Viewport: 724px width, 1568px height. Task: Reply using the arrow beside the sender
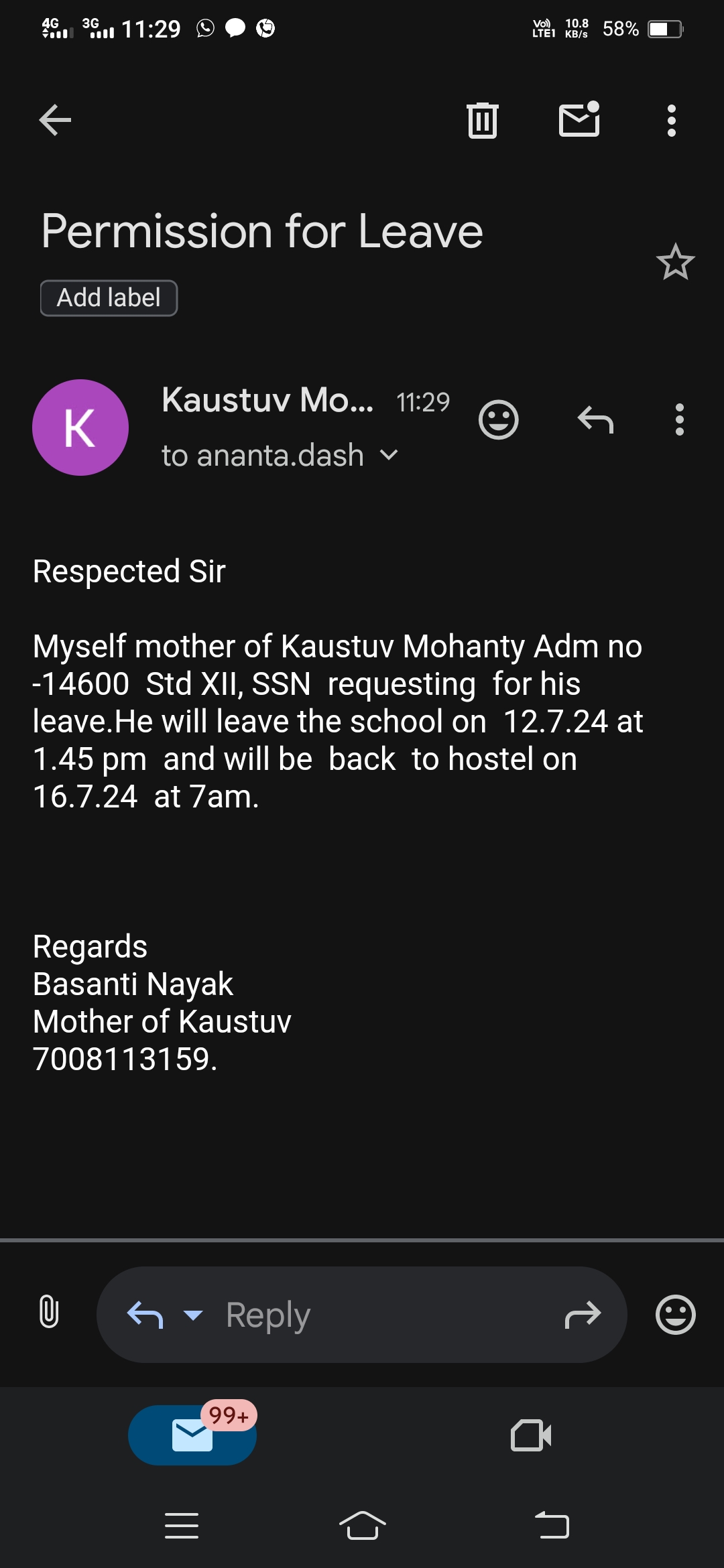595,420
